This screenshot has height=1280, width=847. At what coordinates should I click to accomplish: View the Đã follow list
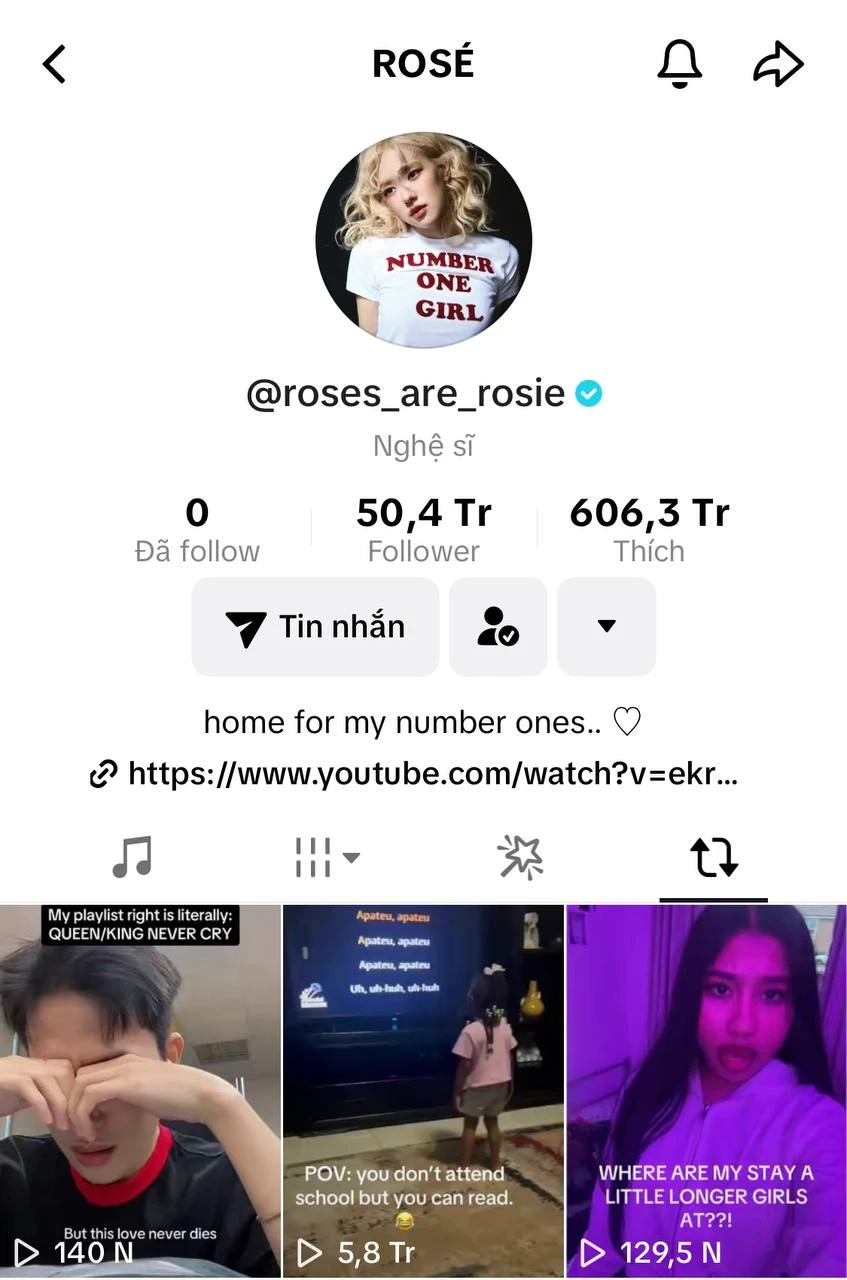point(197,530)
